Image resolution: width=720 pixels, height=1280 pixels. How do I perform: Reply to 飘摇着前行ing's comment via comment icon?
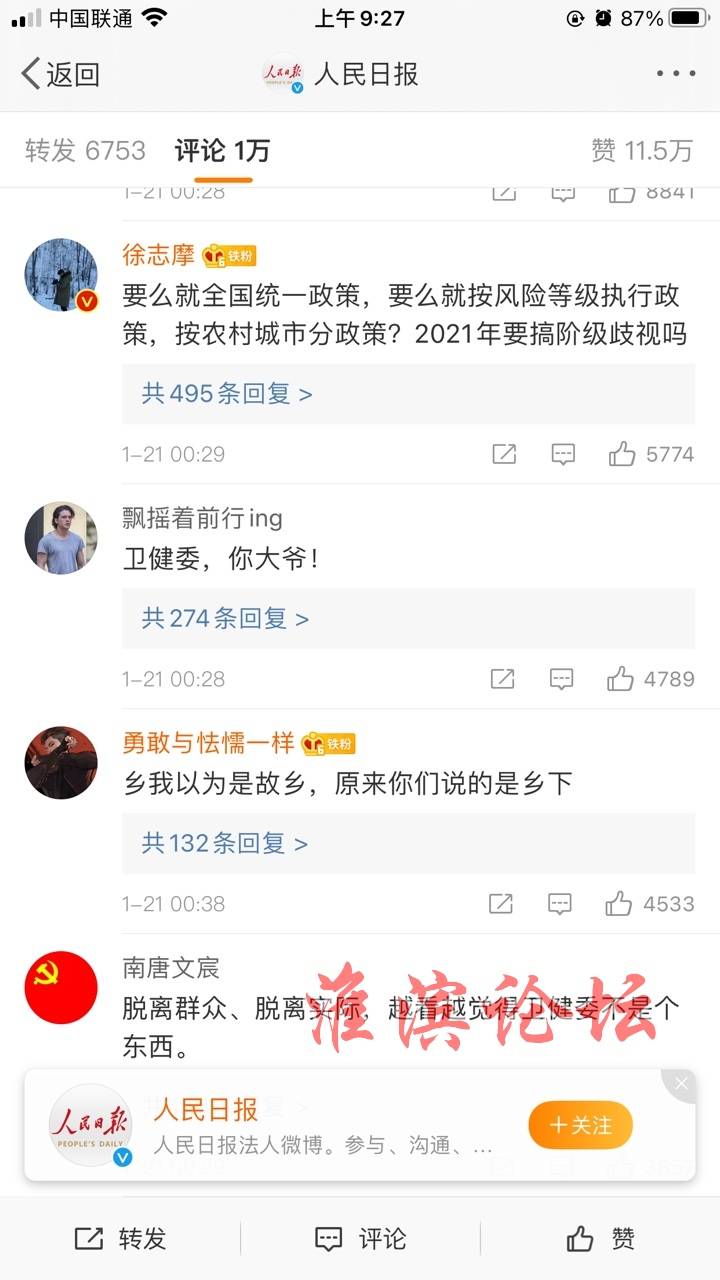point(562,679)
